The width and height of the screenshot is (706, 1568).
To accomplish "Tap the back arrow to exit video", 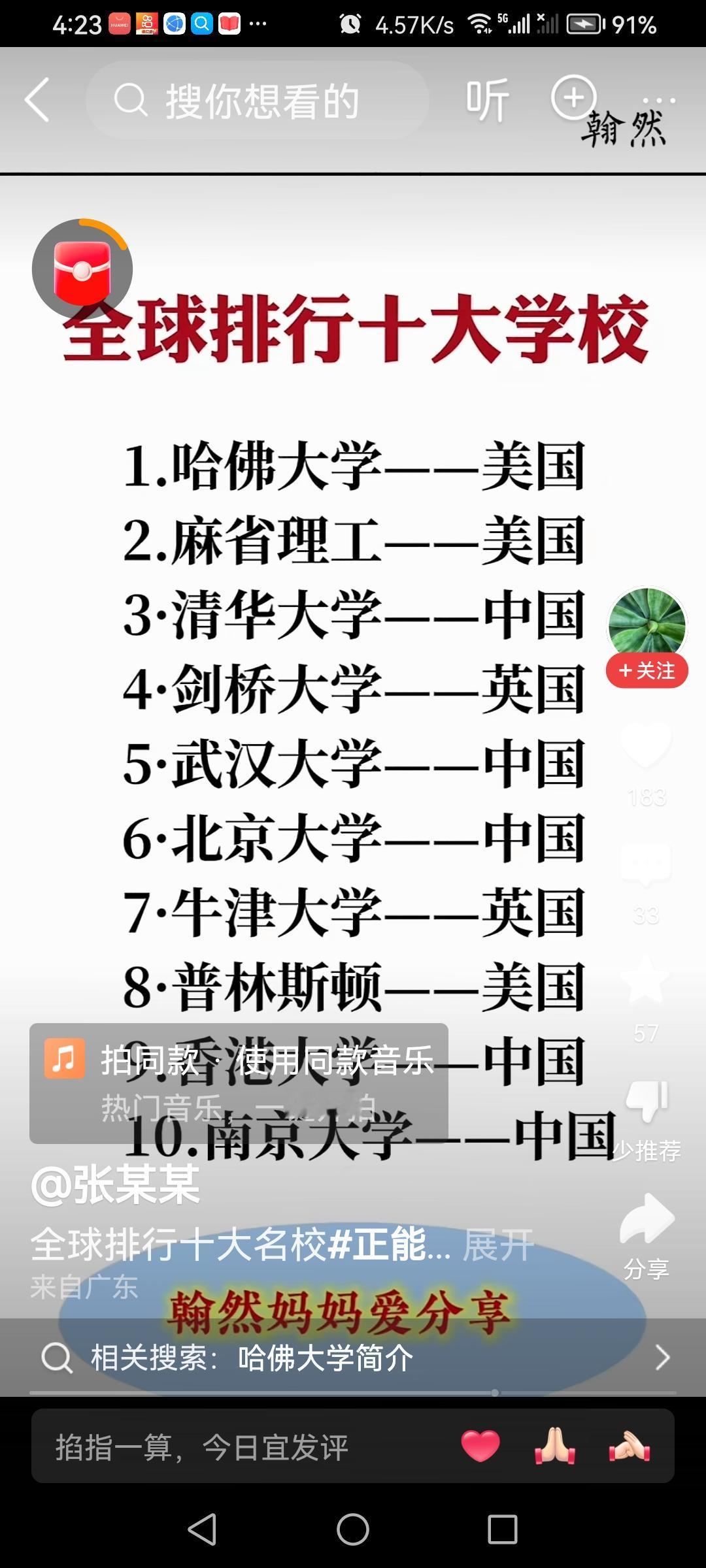I will point(37,99).
